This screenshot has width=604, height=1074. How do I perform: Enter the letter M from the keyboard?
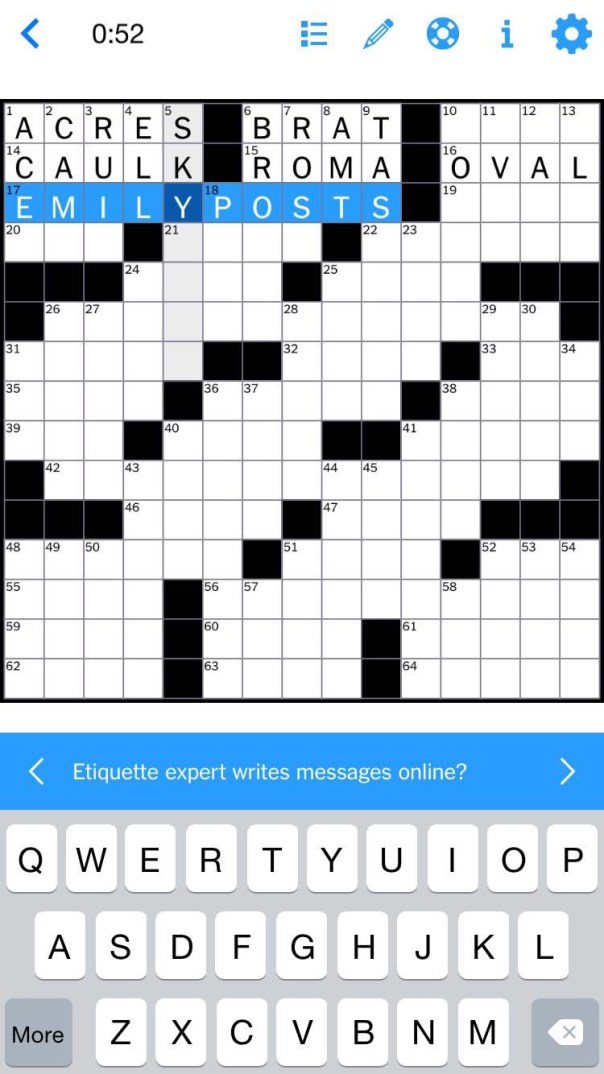pos(482,1033)
